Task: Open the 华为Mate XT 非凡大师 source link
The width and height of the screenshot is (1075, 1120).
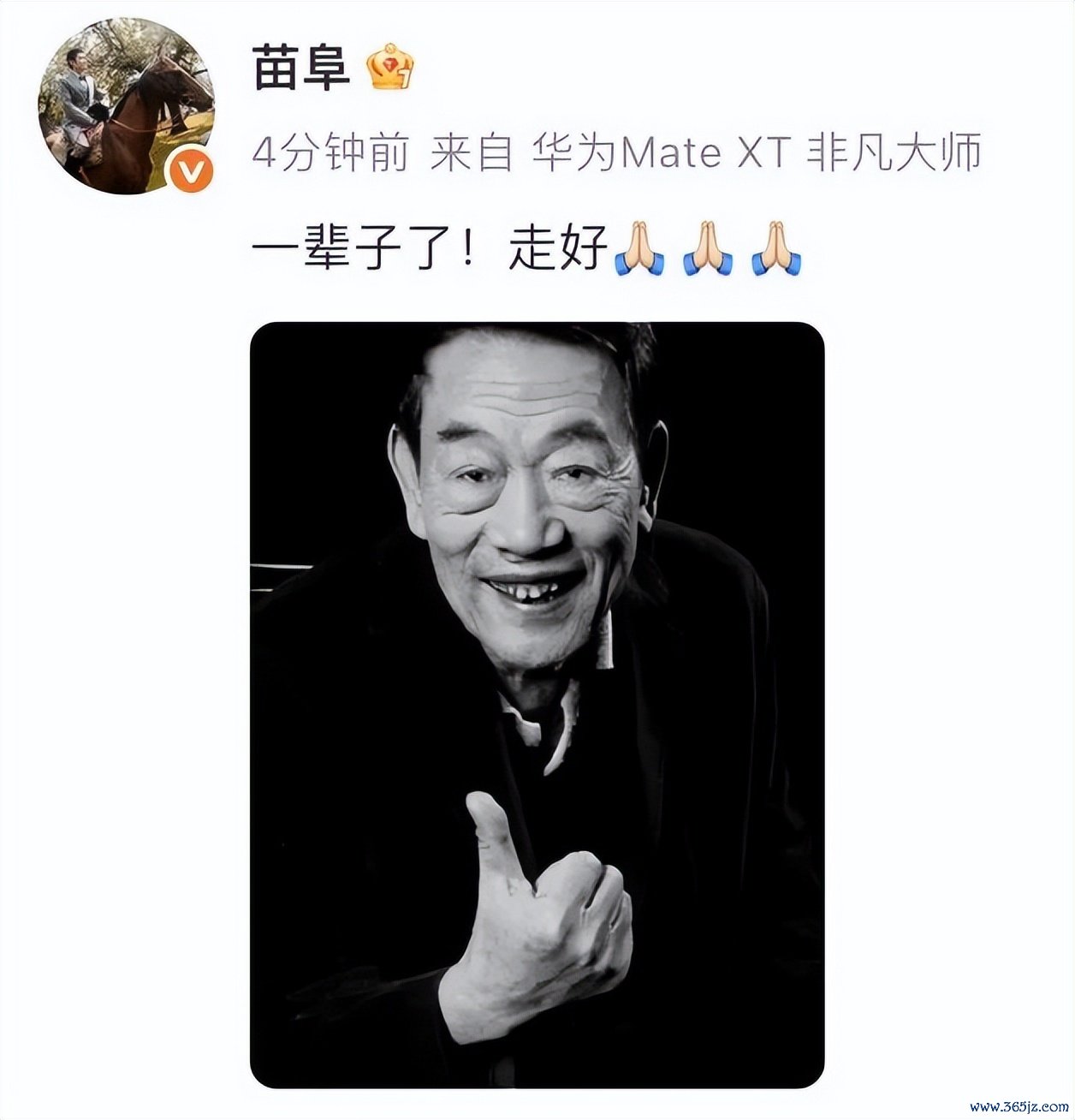Action: 755,154
